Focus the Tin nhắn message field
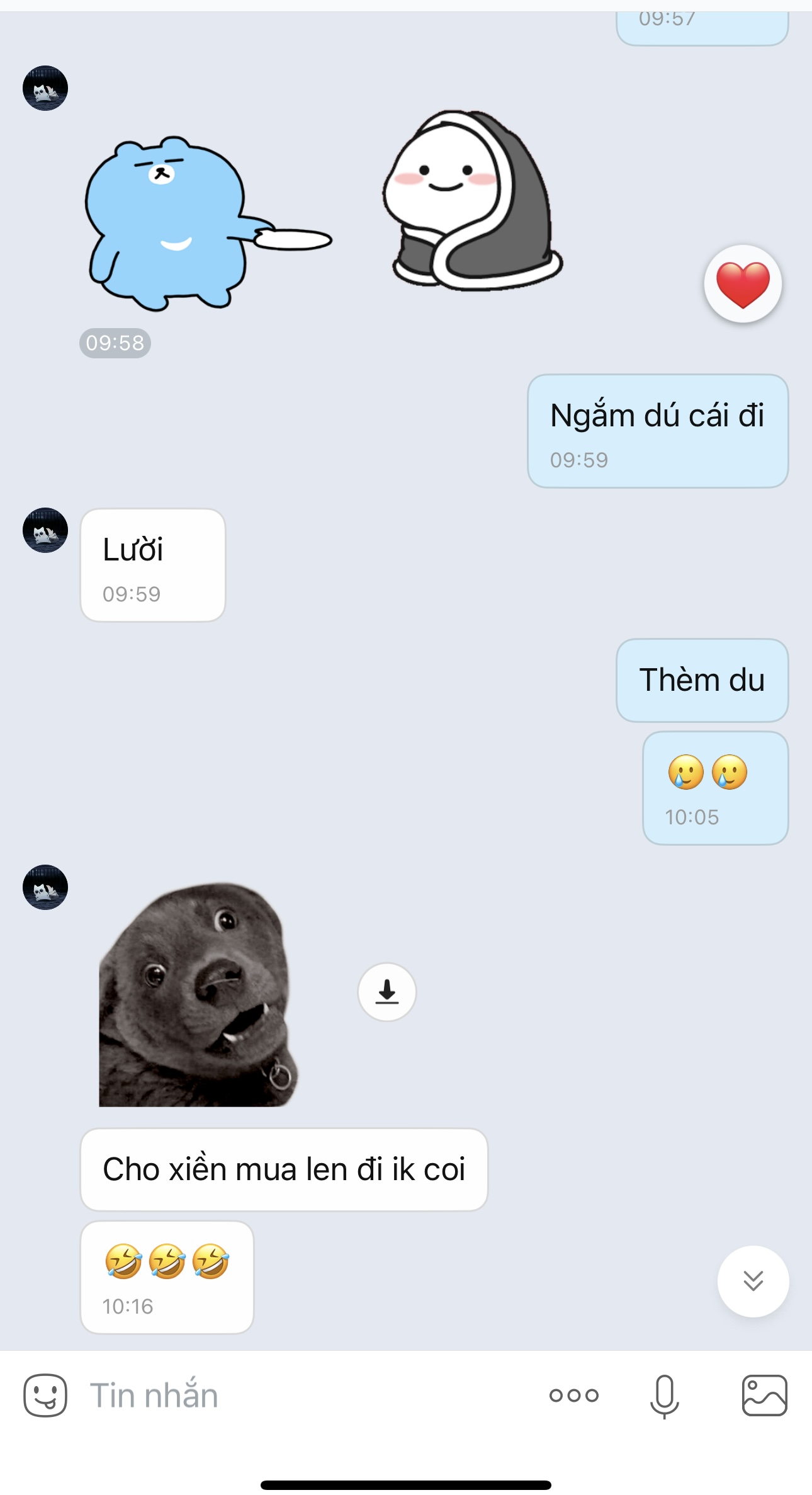 click(x=302, y=1395)
